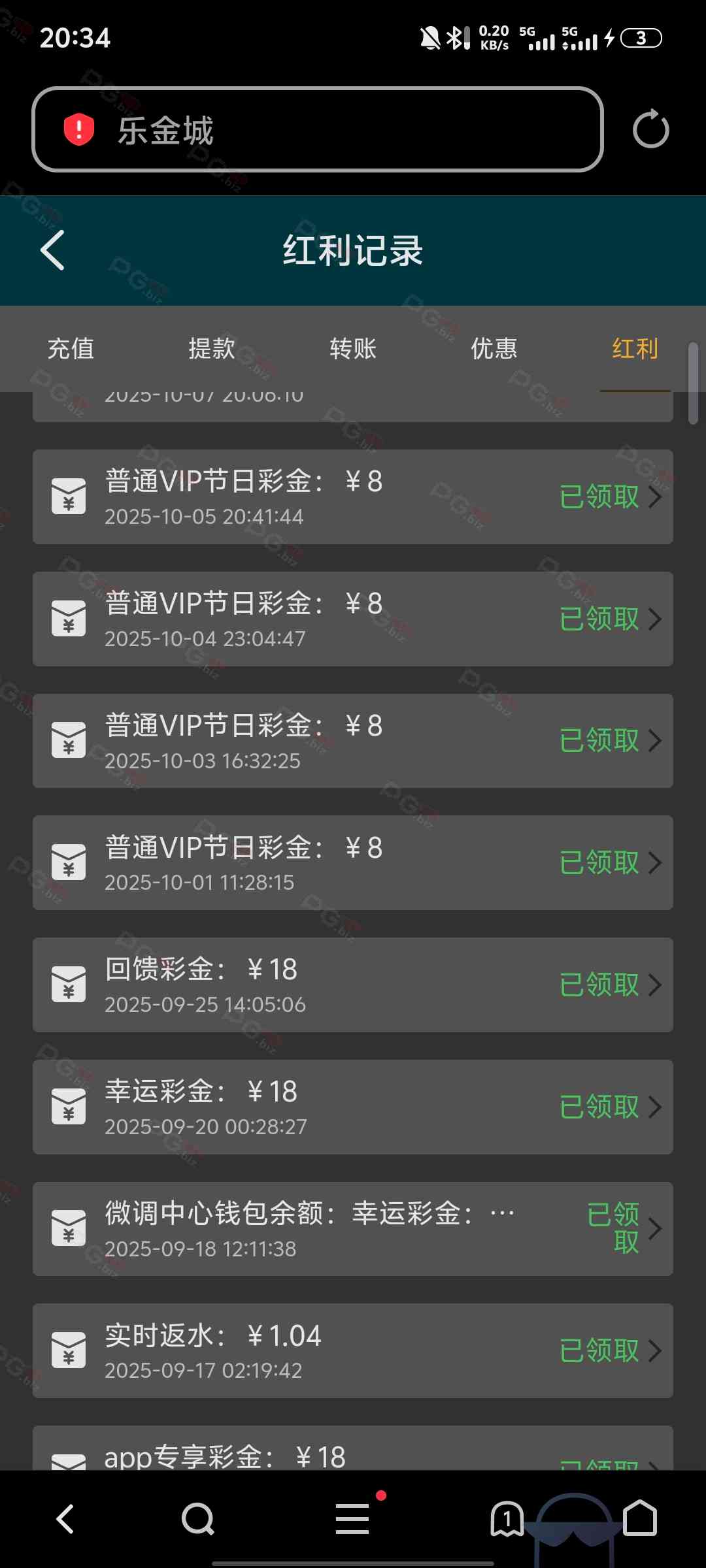Reload the page with refresh icon
The height and width of the screenshot is (1568, 706).
(650, 129)
